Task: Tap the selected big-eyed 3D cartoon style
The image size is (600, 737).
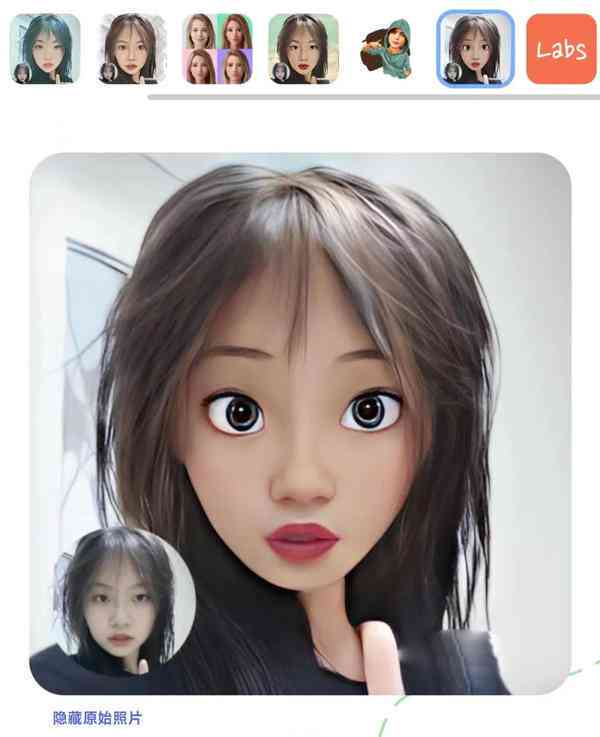Action: tap(476, 48)
